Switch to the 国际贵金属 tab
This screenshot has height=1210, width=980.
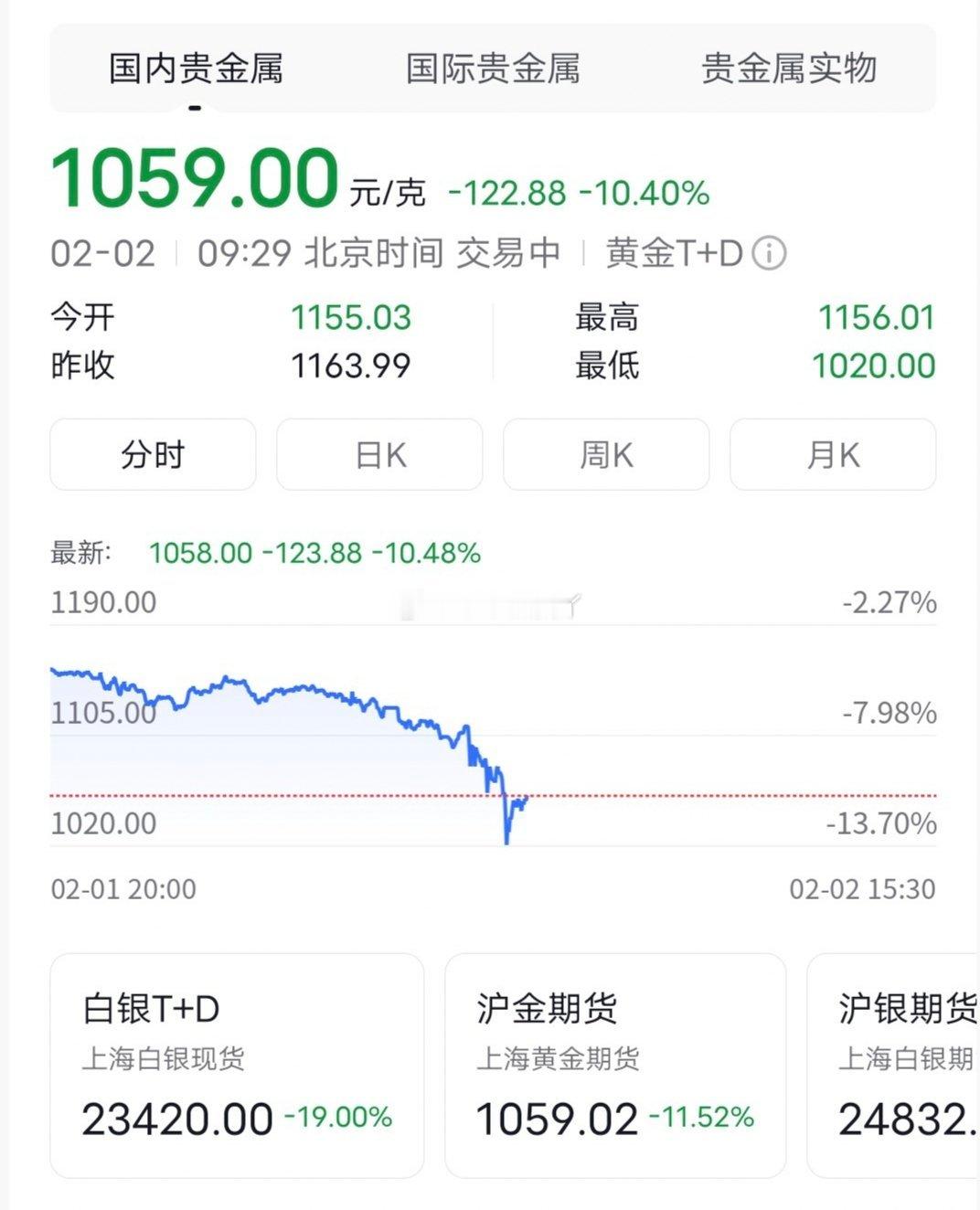point(494,69)
